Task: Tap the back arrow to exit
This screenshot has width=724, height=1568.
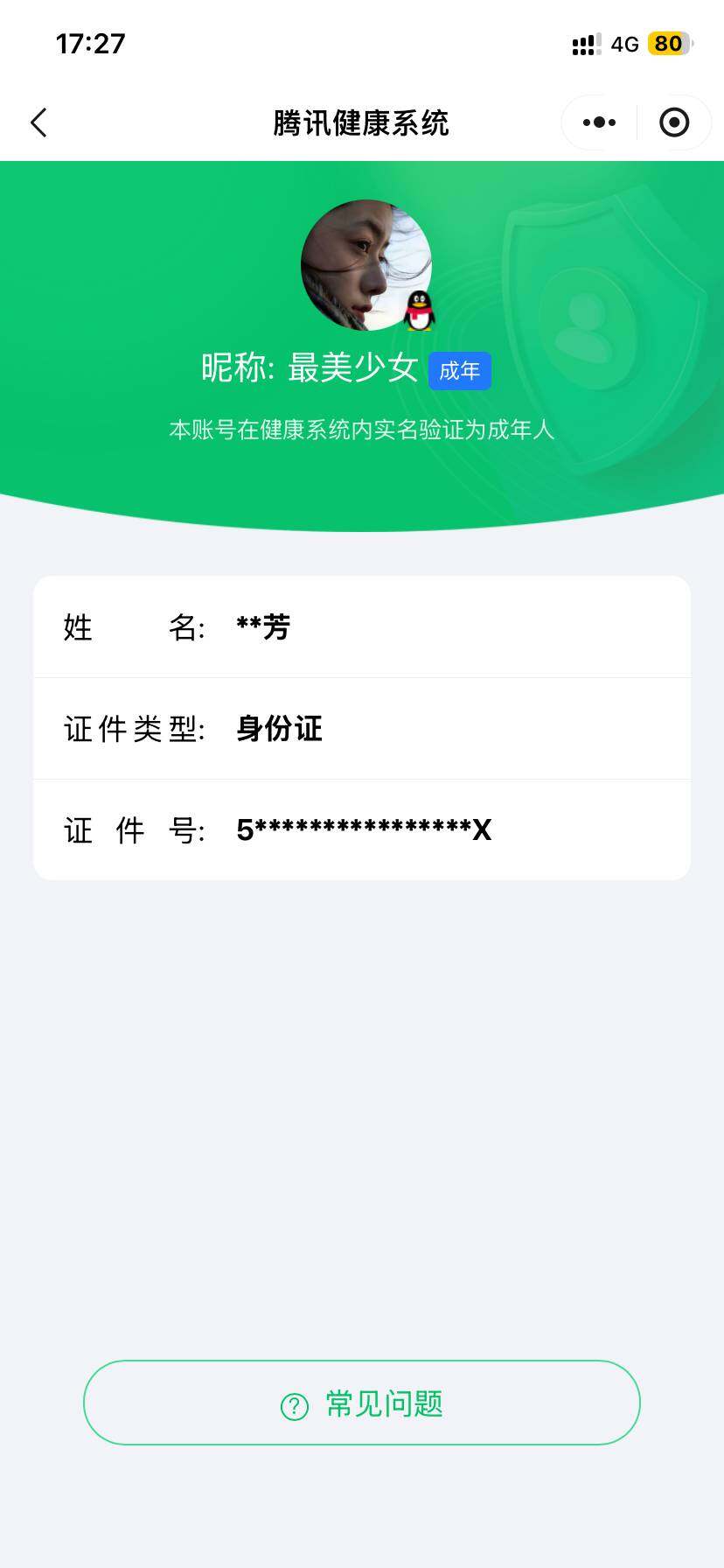Action: (38, 122)
